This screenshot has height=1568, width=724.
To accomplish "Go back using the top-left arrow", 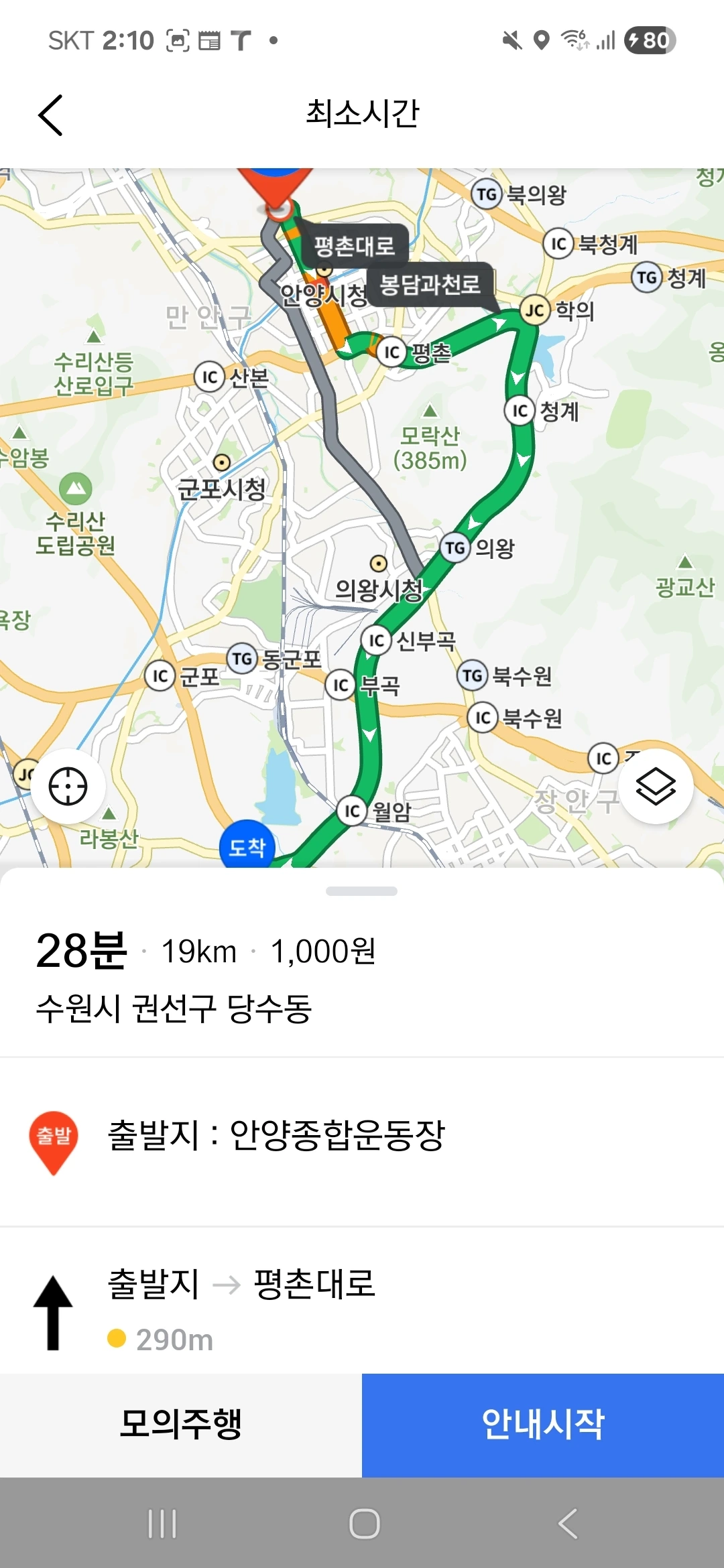I will 50,115.
